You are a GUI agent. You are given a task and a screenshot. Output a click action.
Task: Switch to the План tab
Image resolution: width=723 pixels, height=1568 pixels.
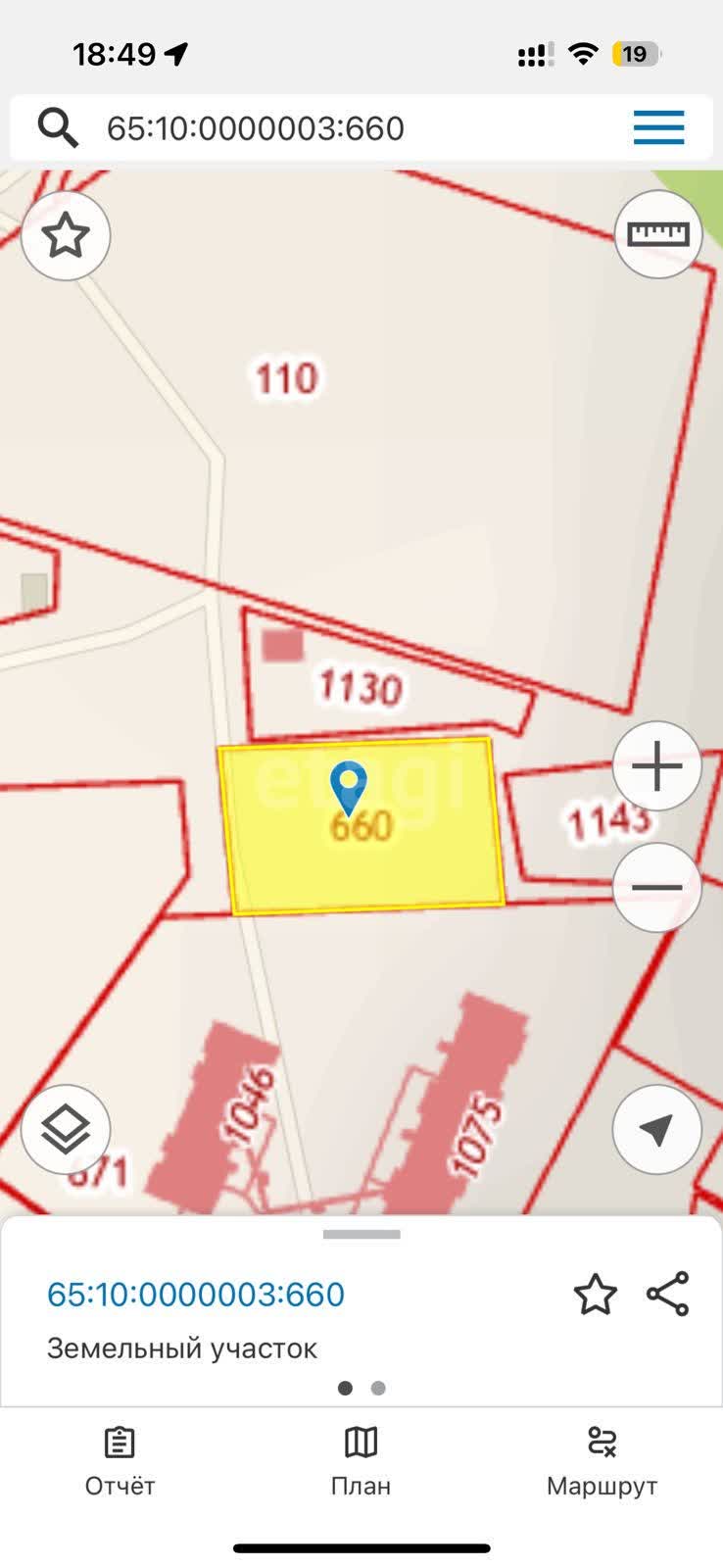point(361,1461)
